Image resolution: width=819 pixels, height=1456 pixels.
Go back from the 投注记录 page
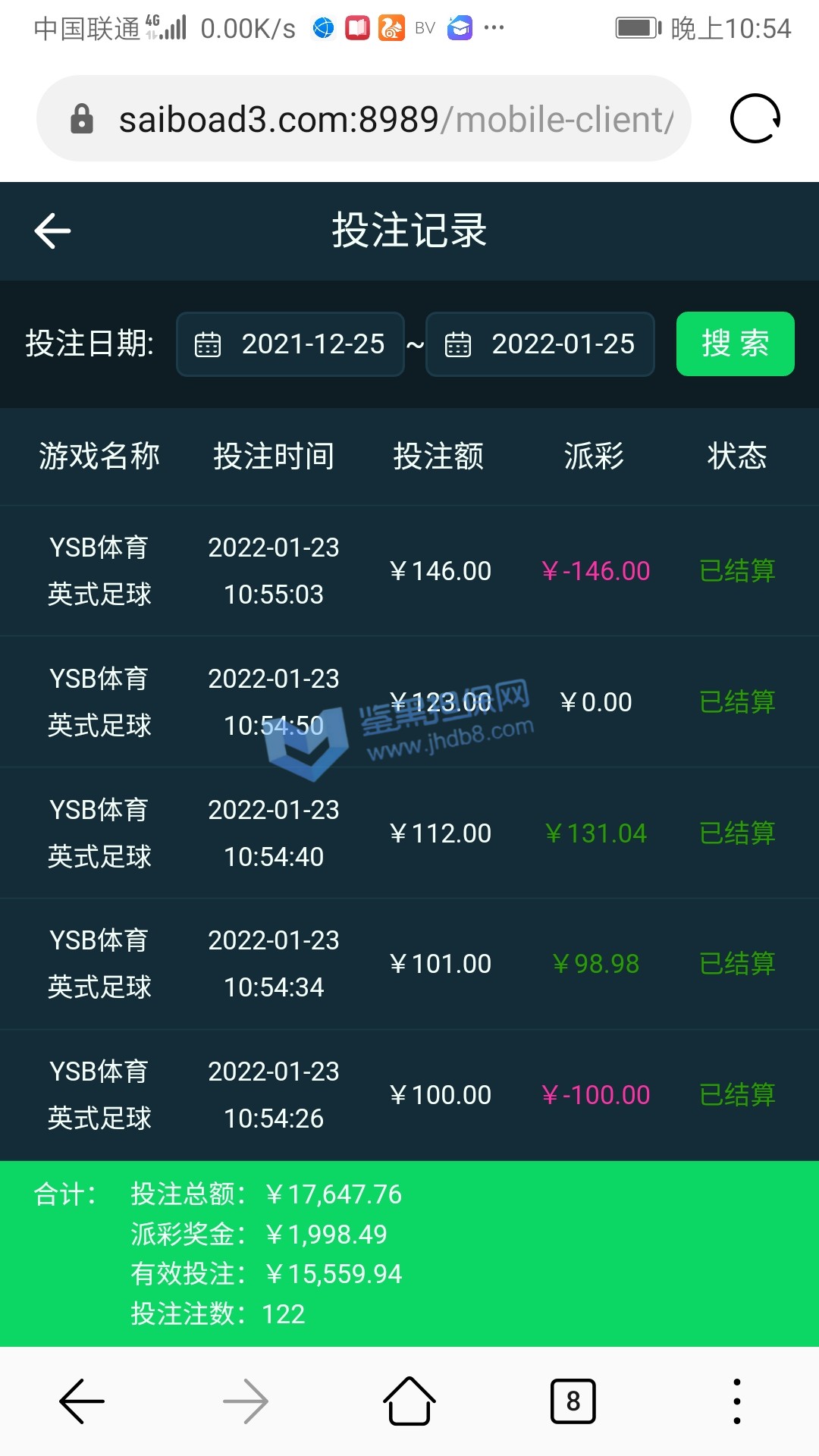click(53, 231)
